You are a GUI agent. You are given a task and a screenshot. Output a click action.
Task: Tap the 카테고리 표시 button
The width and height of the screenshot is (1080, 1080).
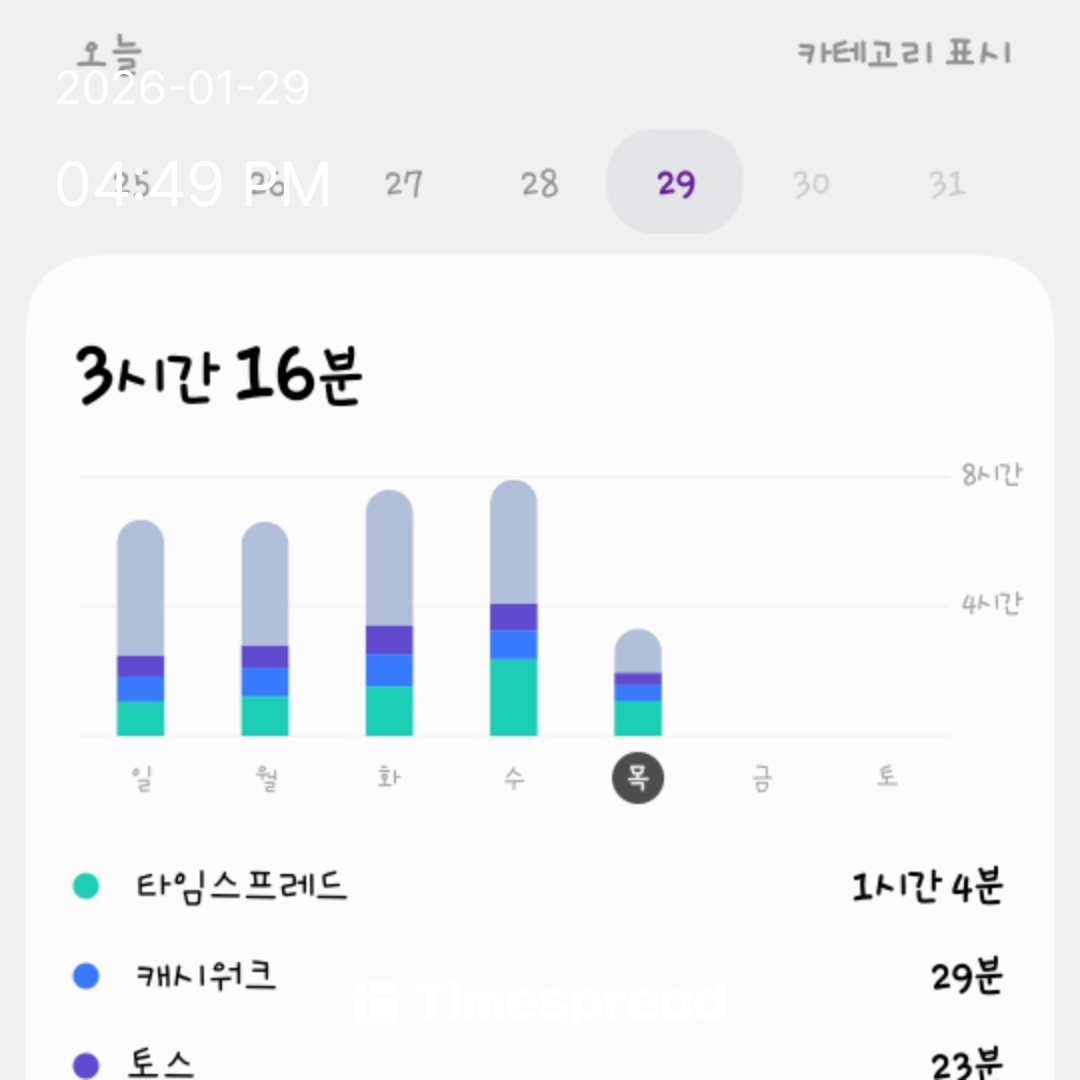[903, 53]
